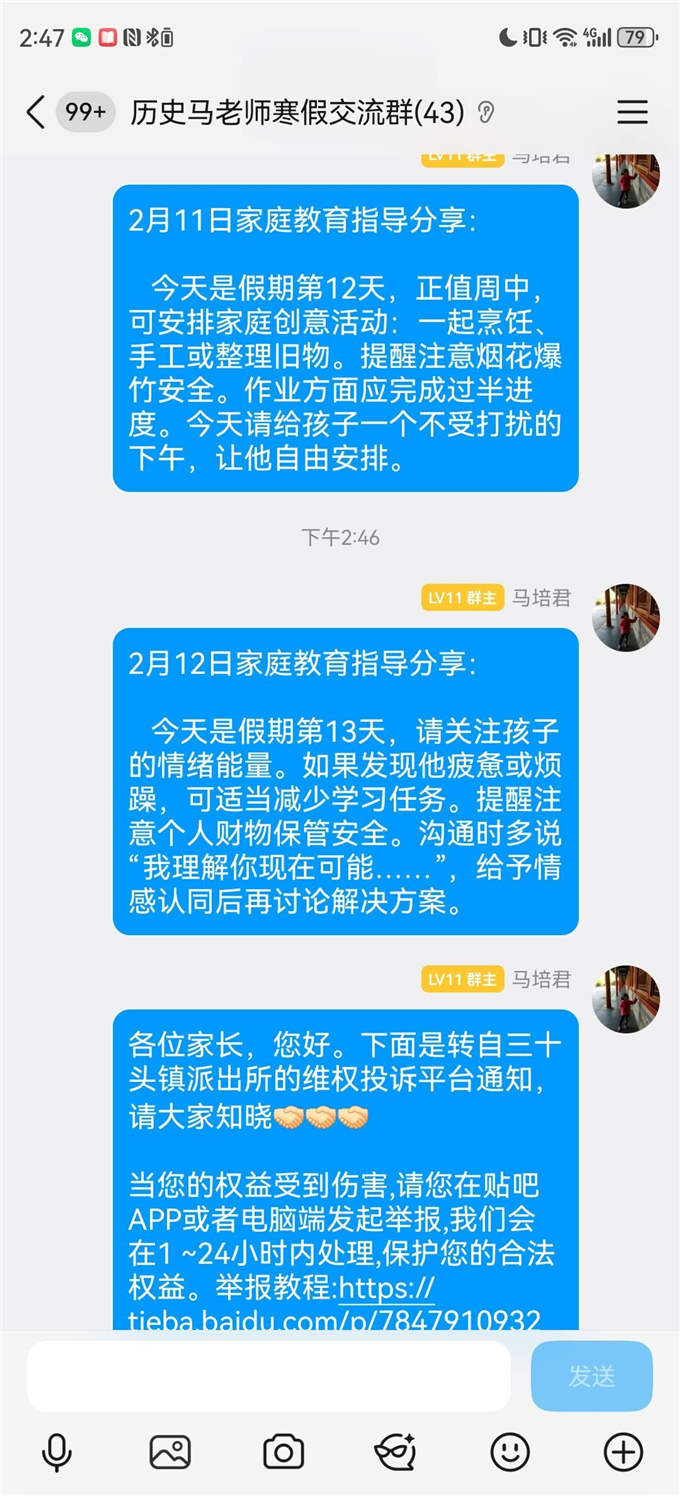Open the group chat menu
Viewport: 680px width, 1496px height.
pyautogui.click(x=632, y=112)
